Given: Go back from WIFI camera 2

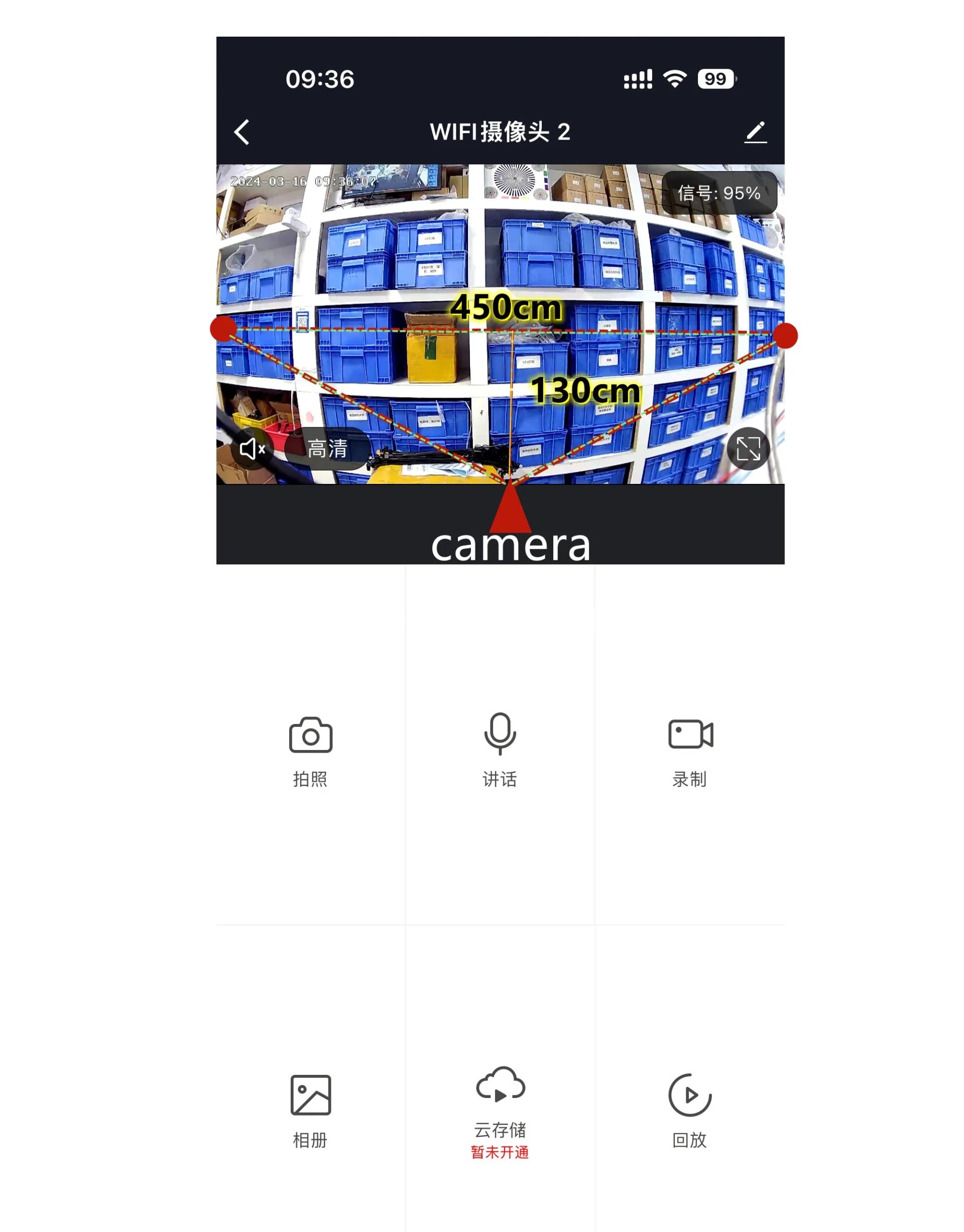Looking at the screenshot, I should 242,132.
